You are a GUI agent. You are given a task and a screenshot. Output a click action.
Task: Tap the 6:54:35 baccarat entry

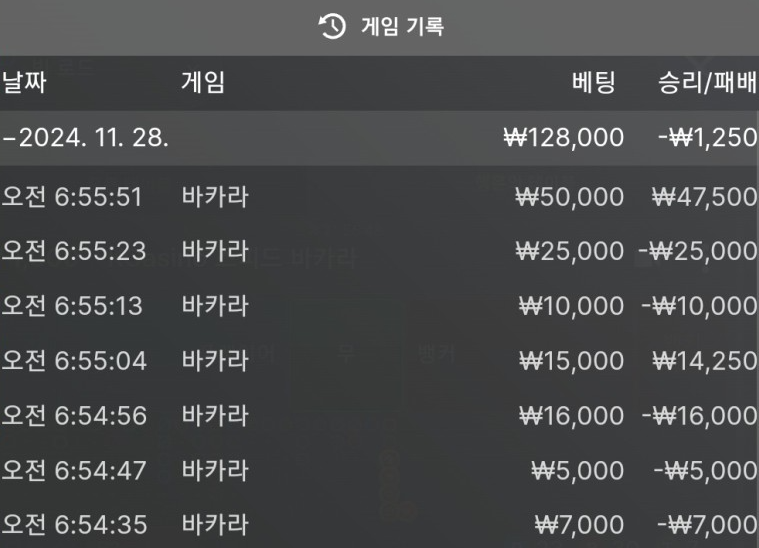click(x=379, y=524)
